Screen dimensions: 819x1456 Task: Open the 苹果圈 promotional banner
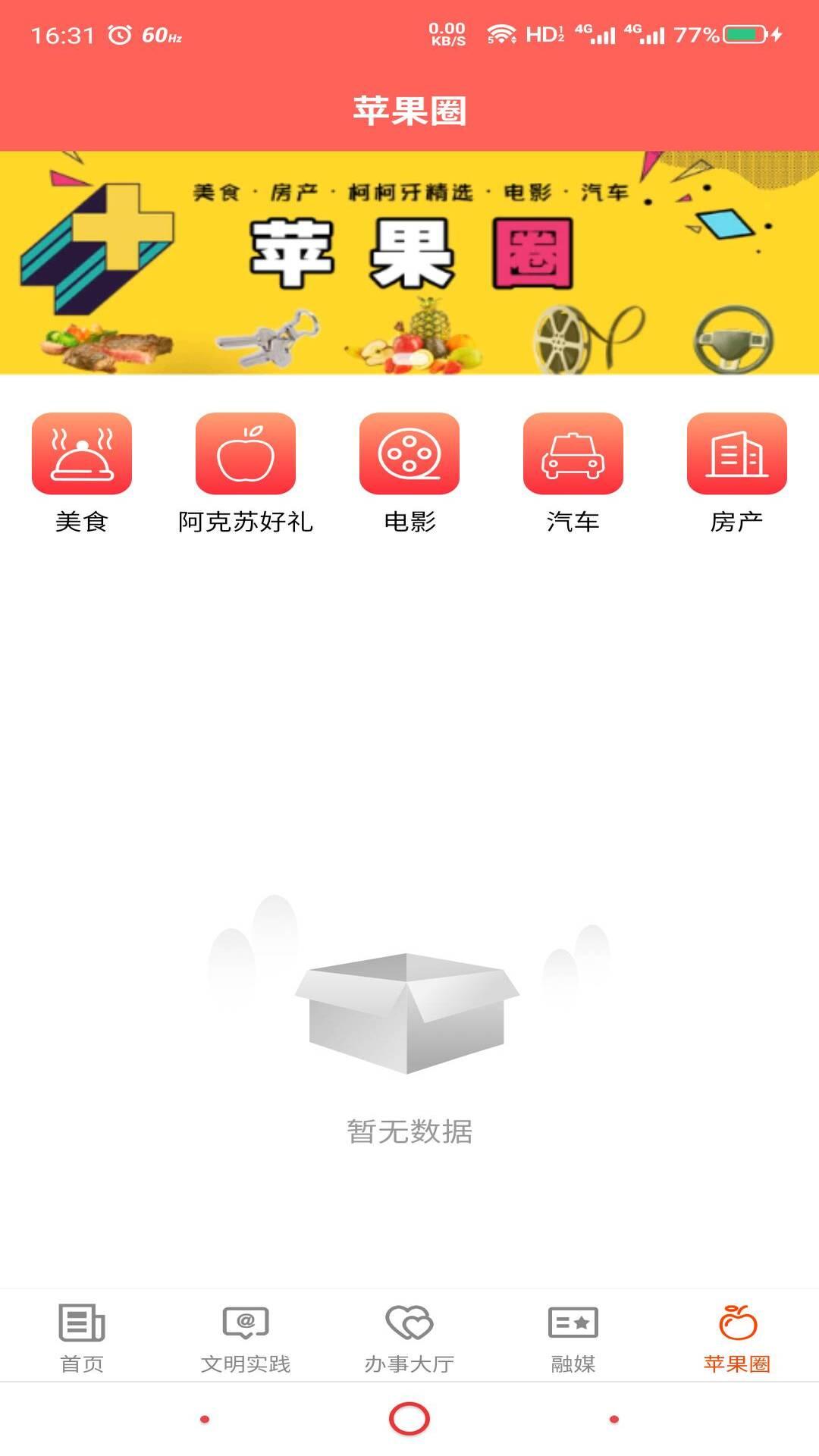coord(409,262)
